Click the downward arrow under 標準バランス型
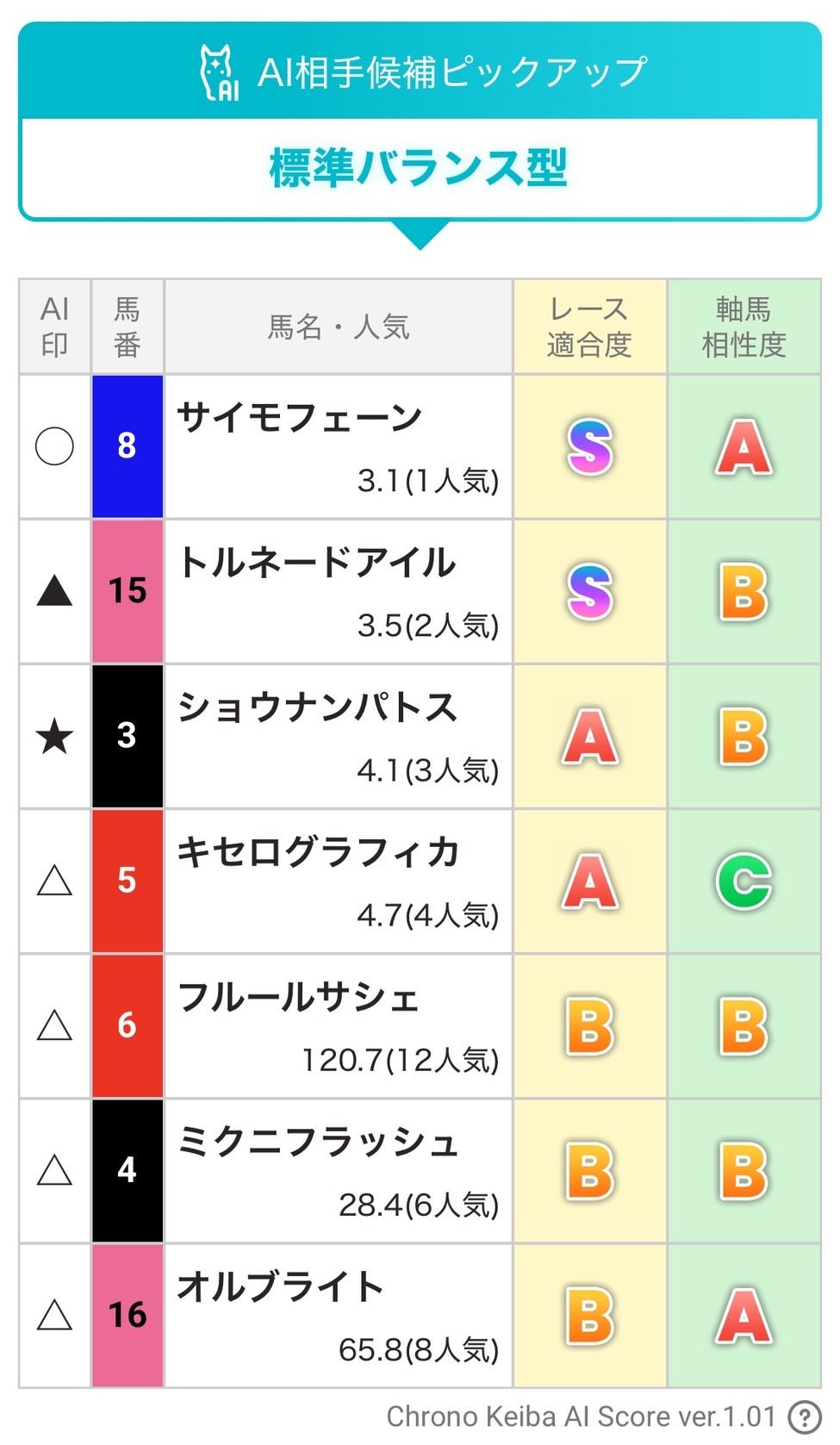 click(420, 234)
